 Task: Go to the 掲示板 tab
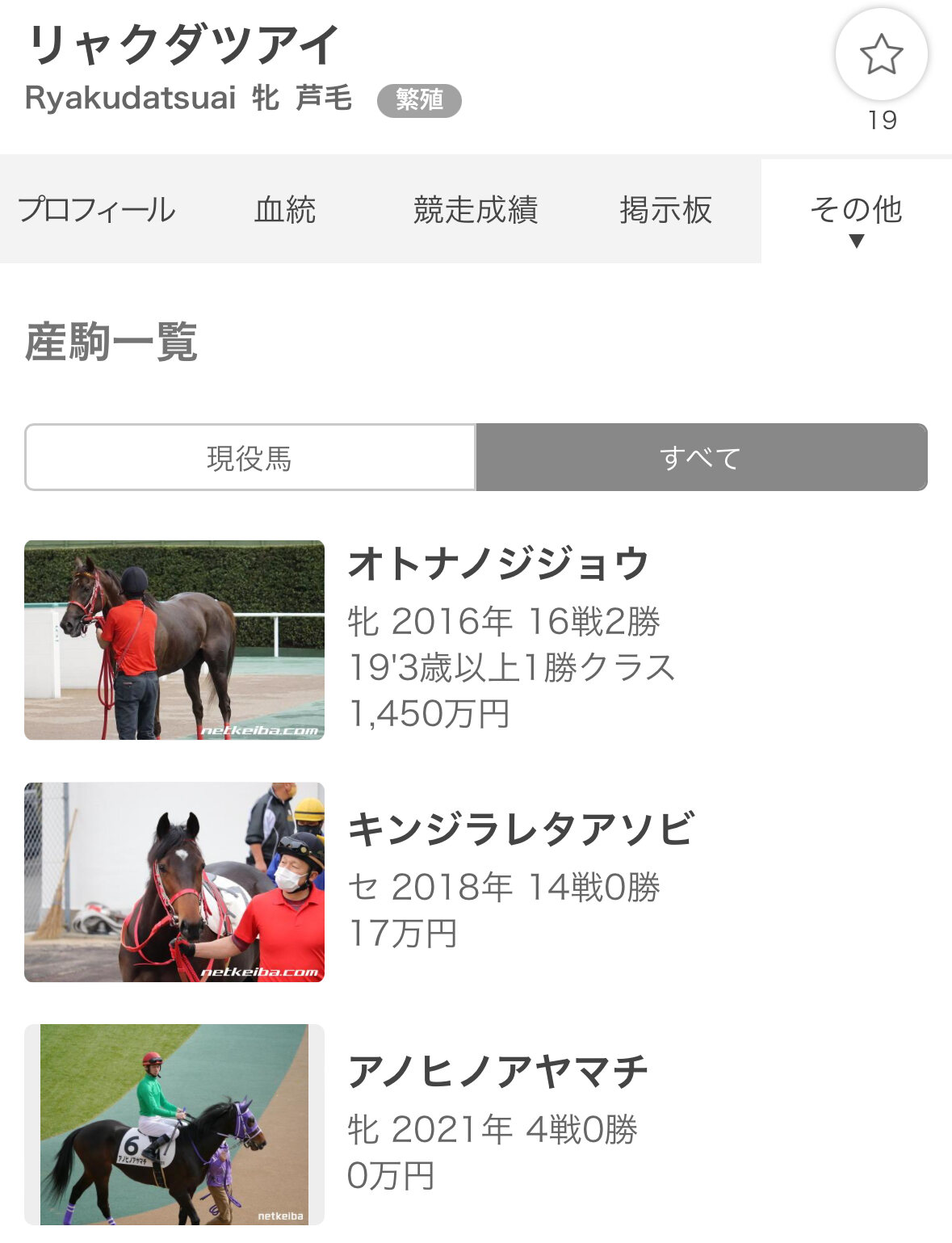[666, 210]
